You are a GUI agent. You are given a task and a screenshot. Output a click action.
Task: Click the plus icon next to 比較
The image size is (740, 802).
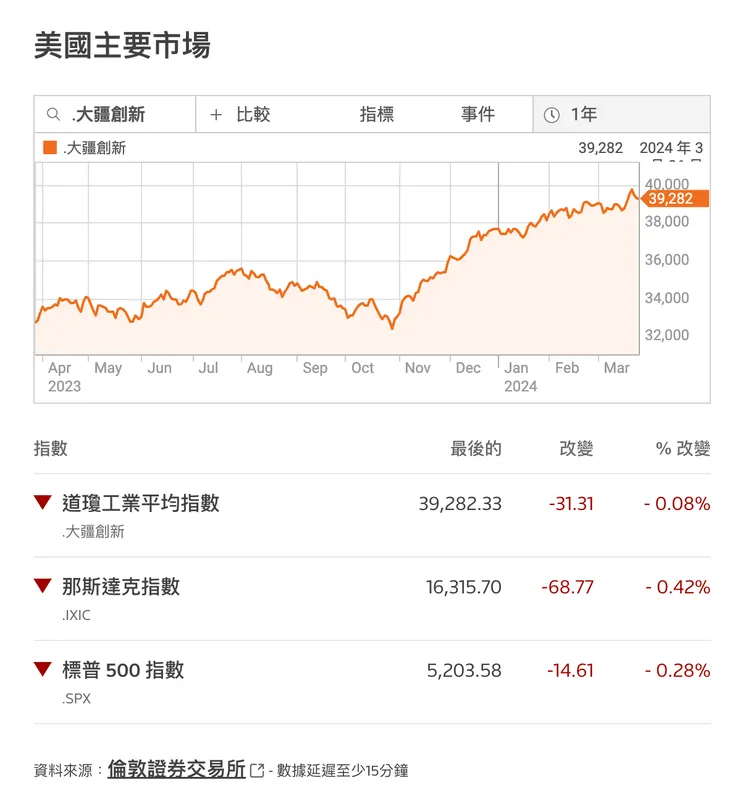pyautogui.click(x=216, y=114)
